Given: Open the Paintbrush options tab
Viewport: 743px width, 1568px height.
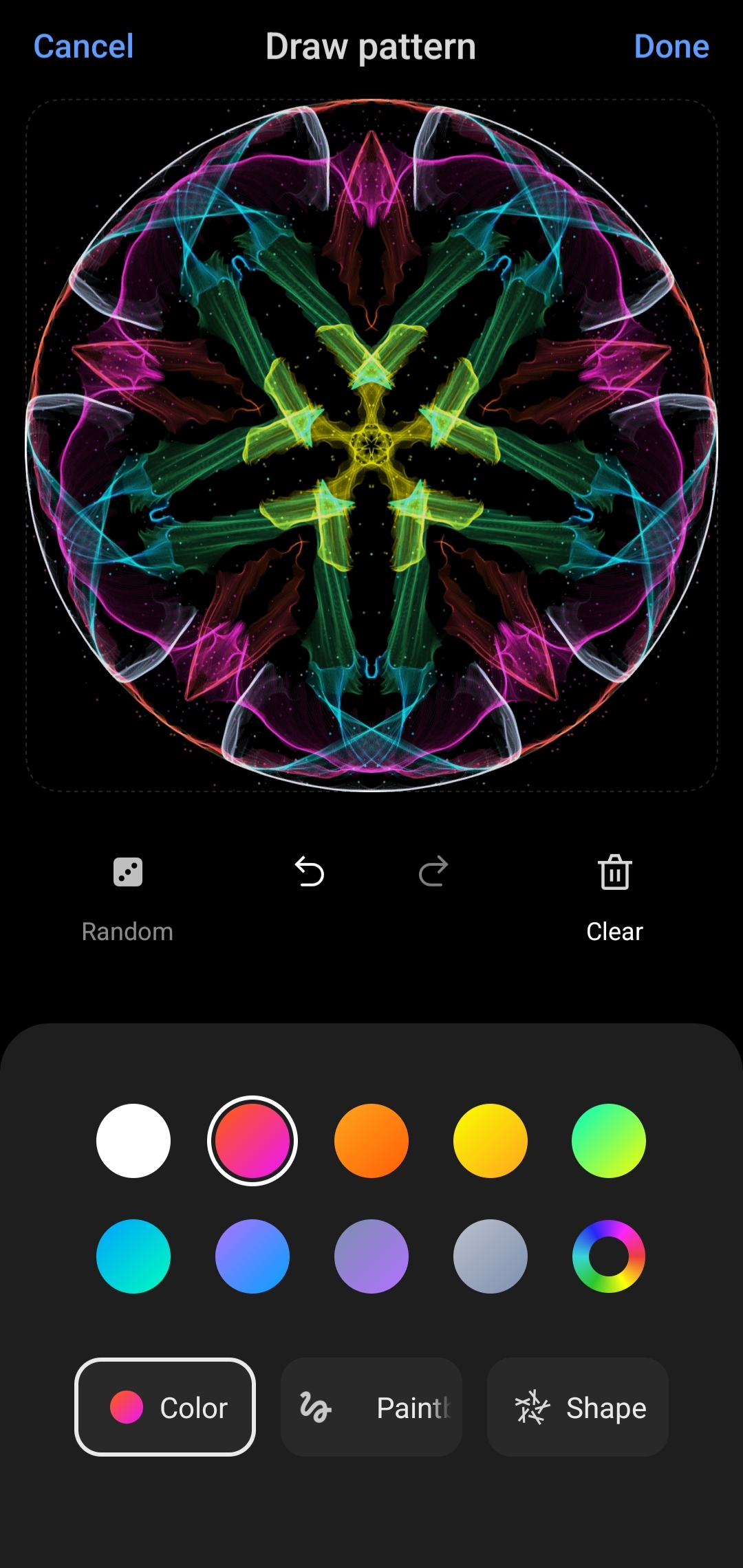Looking at the screenshot, I should pos(371,1407).
